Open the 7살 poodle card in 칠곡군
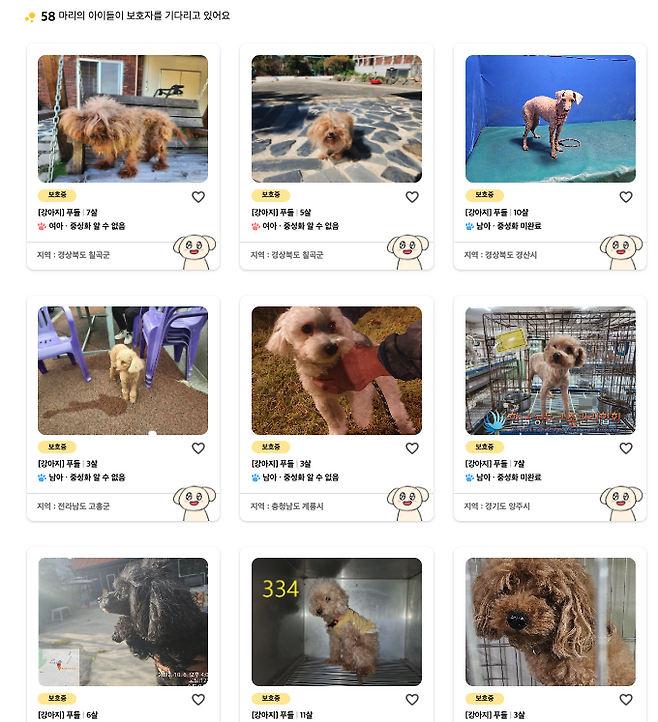This screenshot has width=658, height=722. click(x=123, y=118)
